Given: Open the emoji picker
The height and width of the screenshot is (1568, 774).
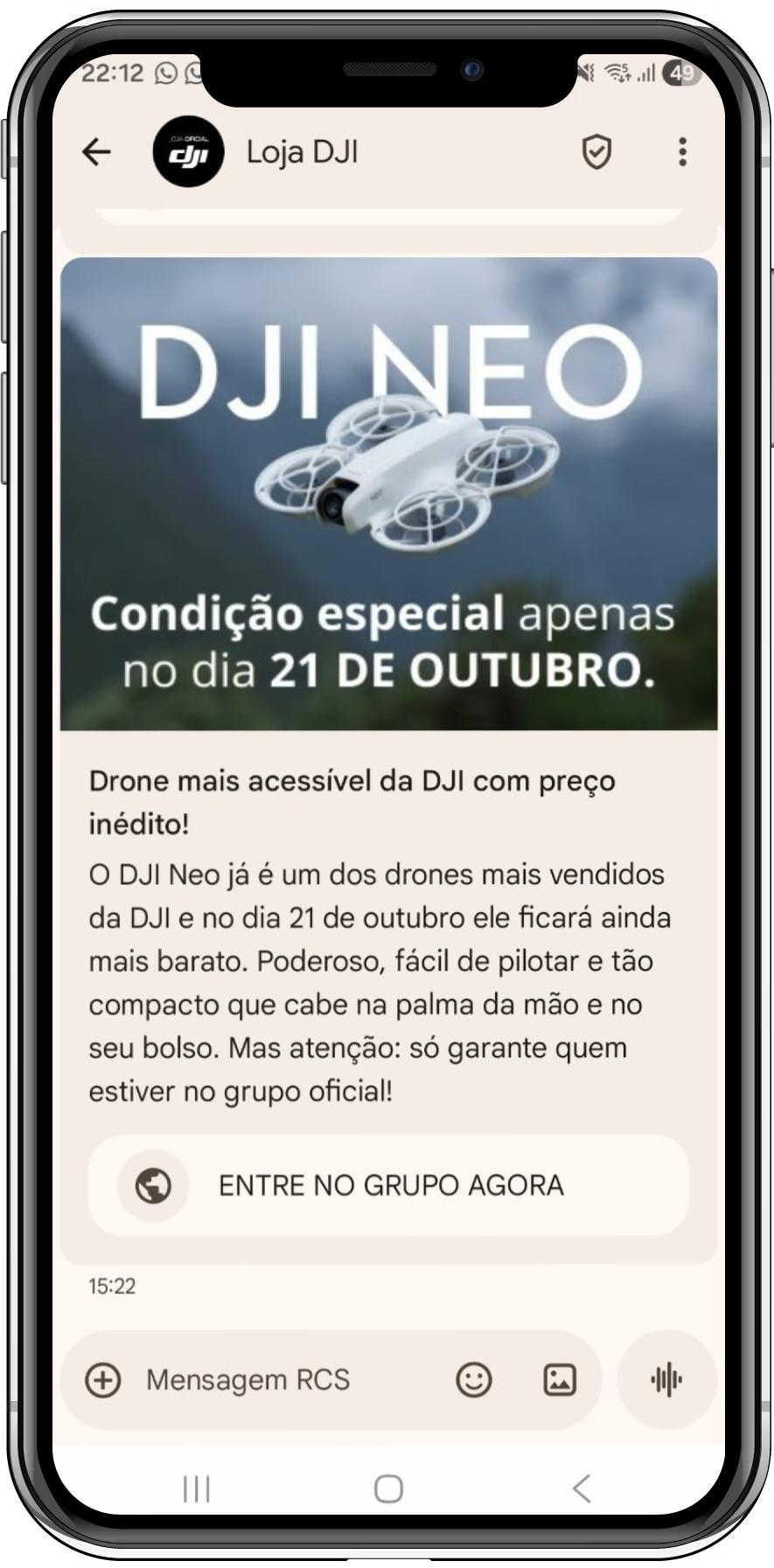Looking at the screenshot, I should 474,1381.
